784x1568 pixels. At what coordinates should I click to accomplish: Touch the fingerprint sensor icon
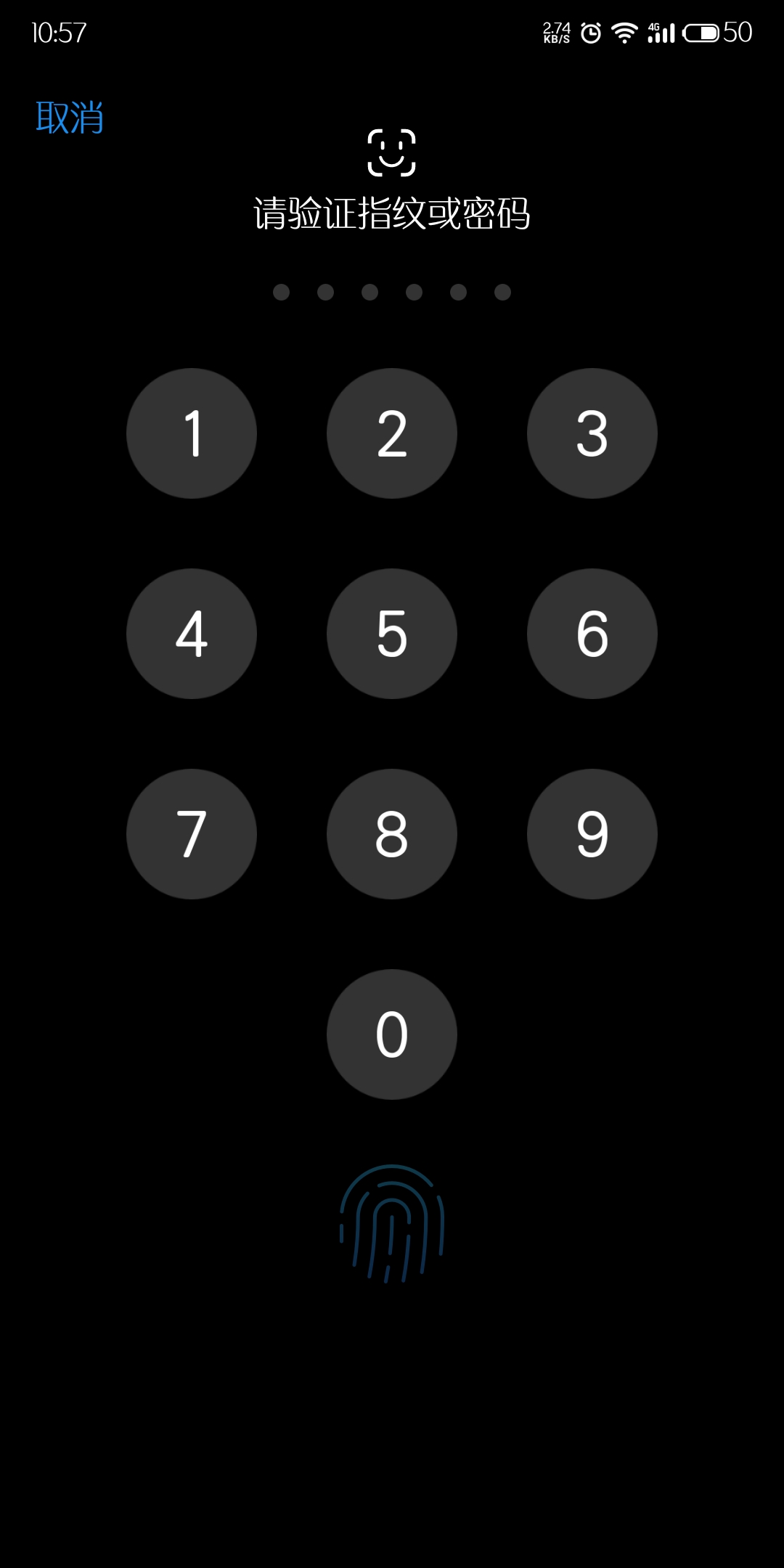click(392, 1223)
